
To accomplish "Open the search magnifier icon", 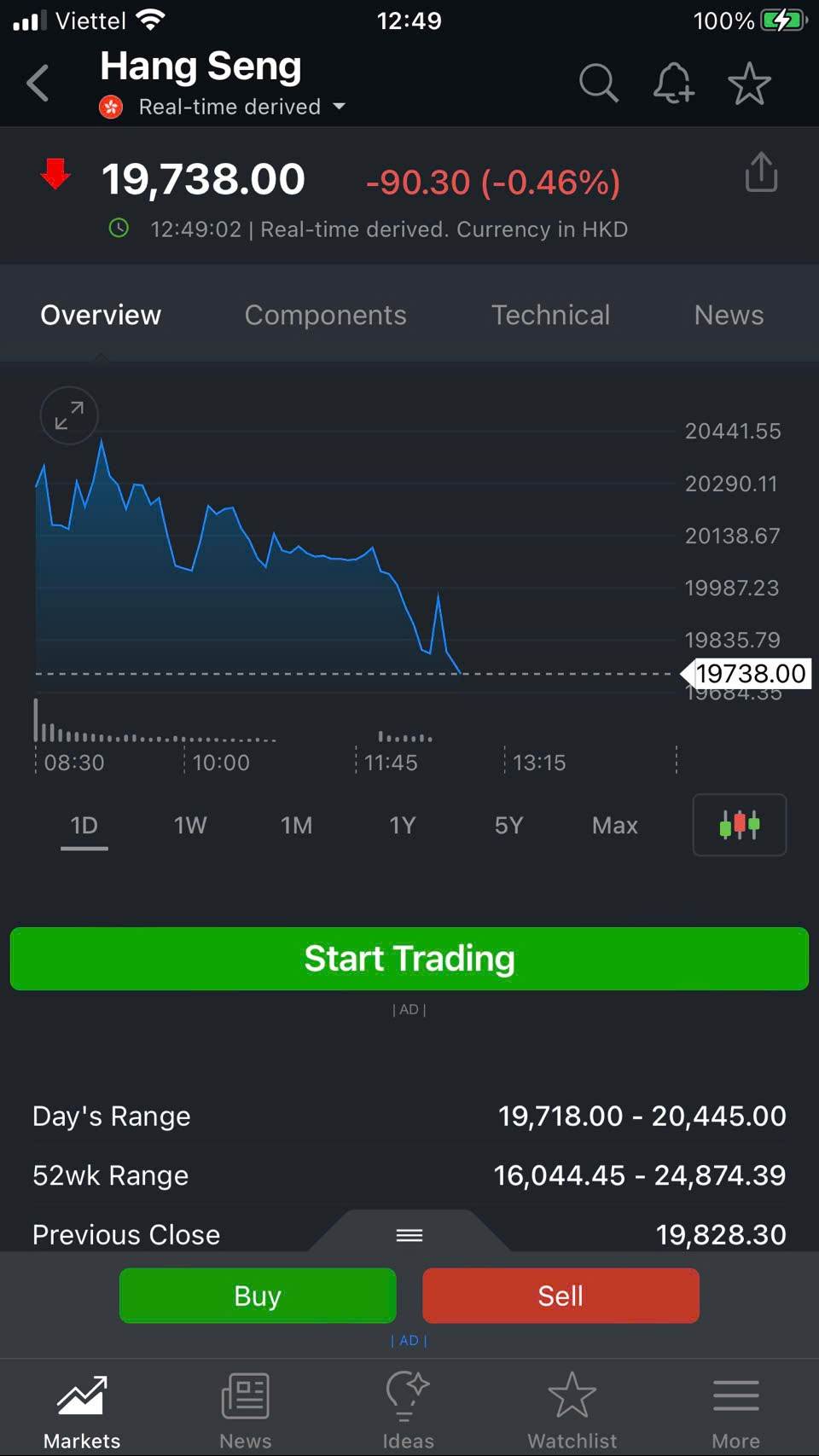I will pyautogui.click(x=598, y=84).
